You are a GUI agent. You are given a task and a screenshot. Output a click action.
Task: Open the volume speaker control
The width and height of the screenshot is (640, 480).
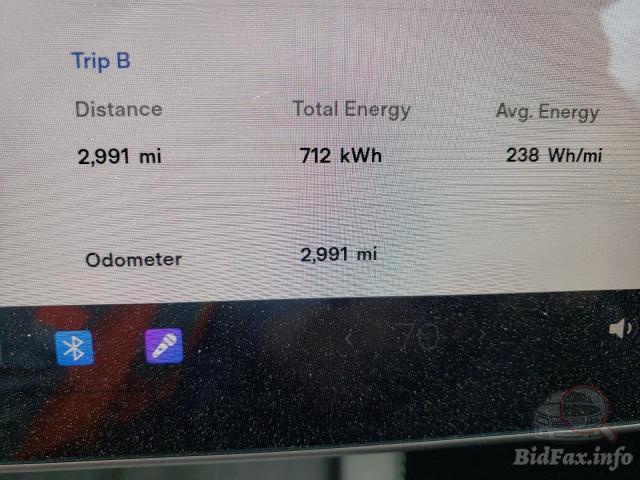pos(620,329)
